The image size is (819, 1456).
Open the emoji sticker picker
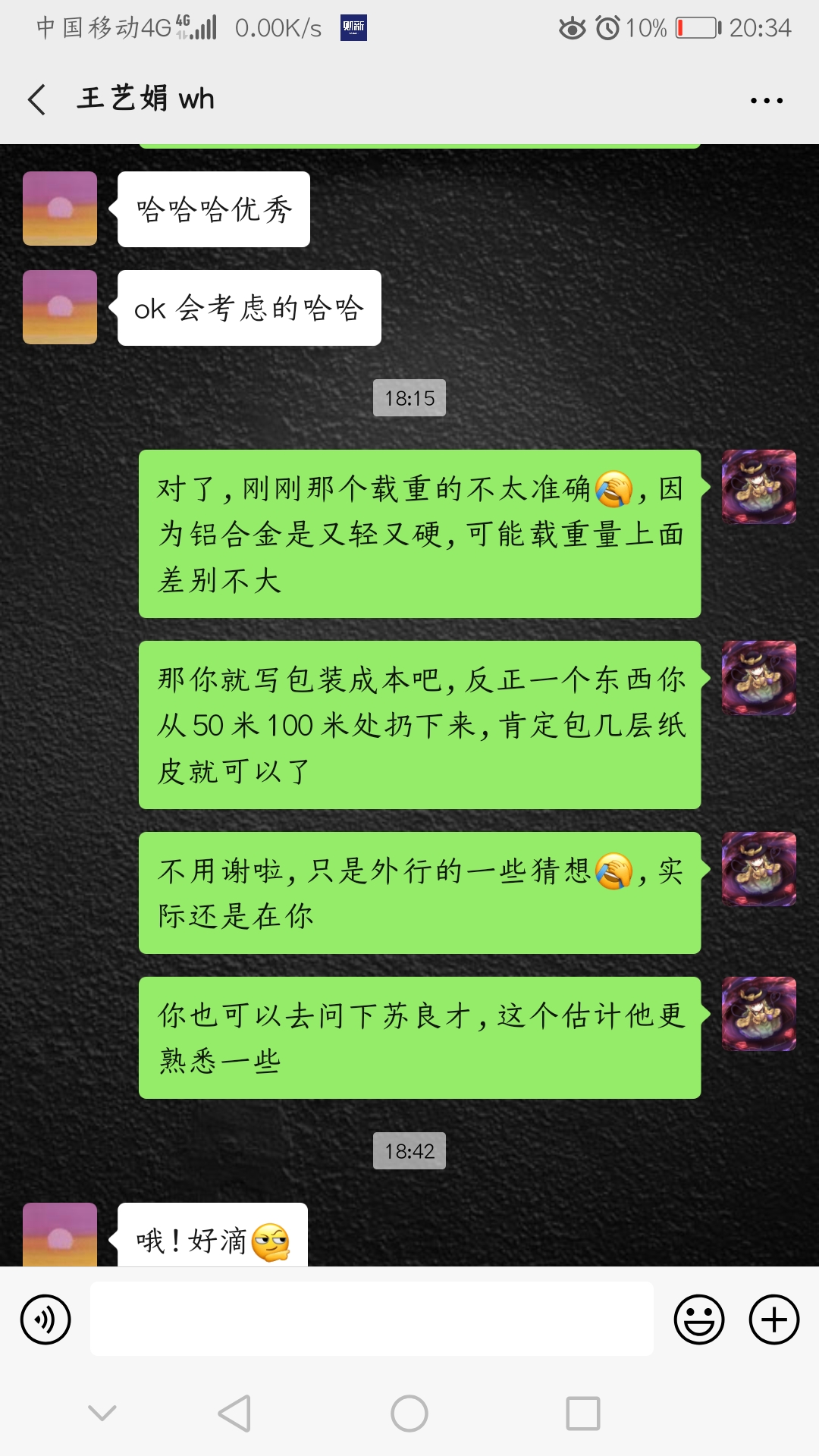click(x=698, y=1319)
